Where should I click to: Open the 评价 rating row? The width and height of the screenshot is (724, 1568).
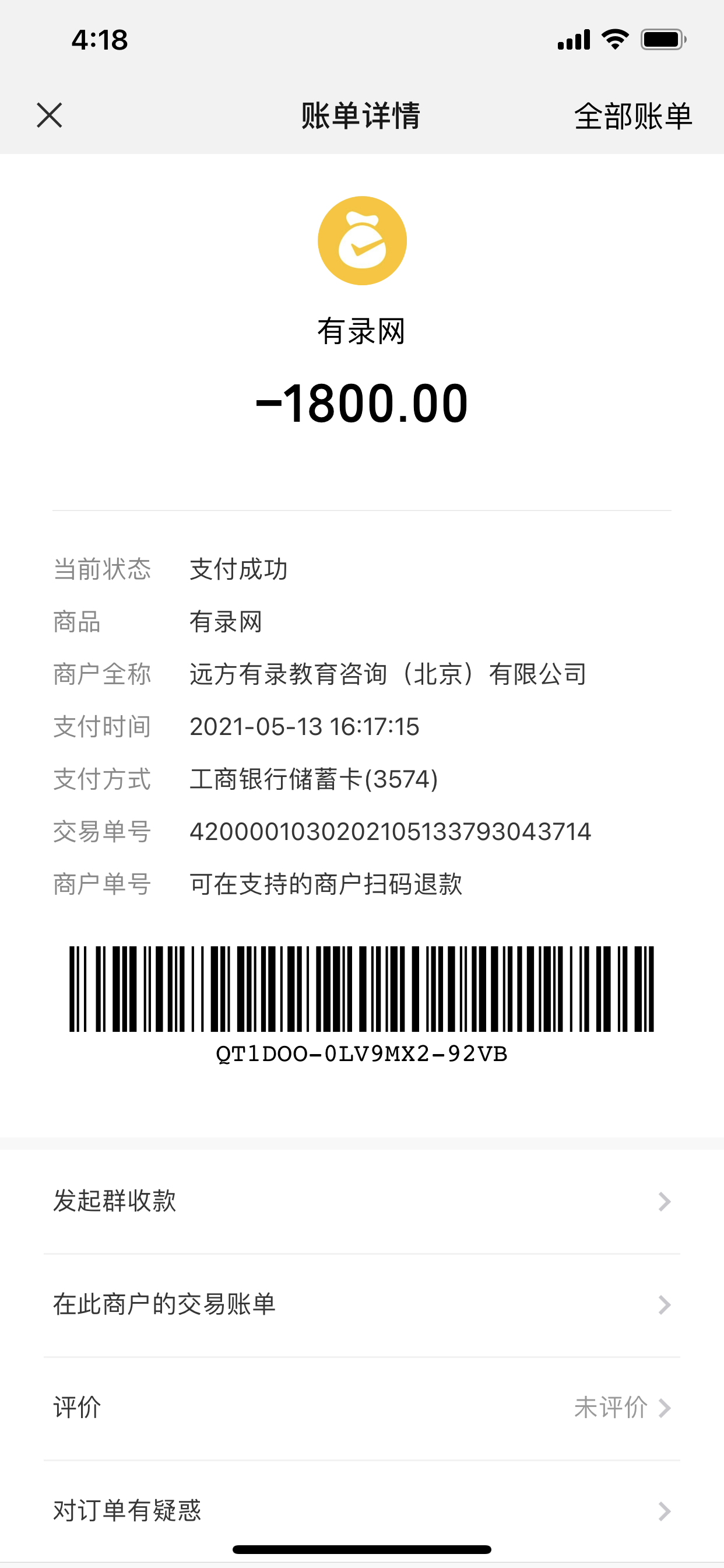[361, 1408]
